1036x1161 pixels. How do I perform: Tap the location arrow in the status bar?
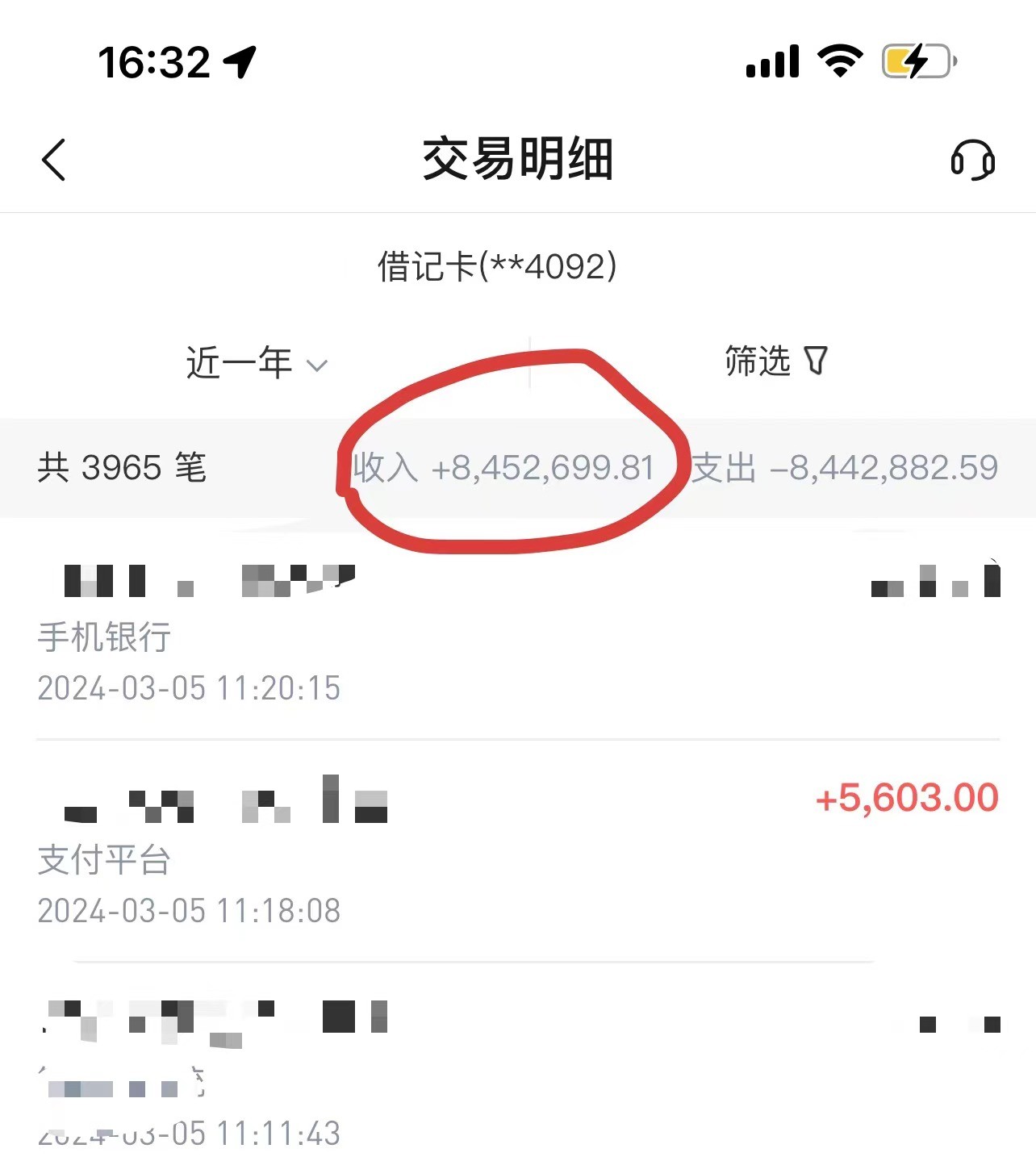(x=240, y=59)
